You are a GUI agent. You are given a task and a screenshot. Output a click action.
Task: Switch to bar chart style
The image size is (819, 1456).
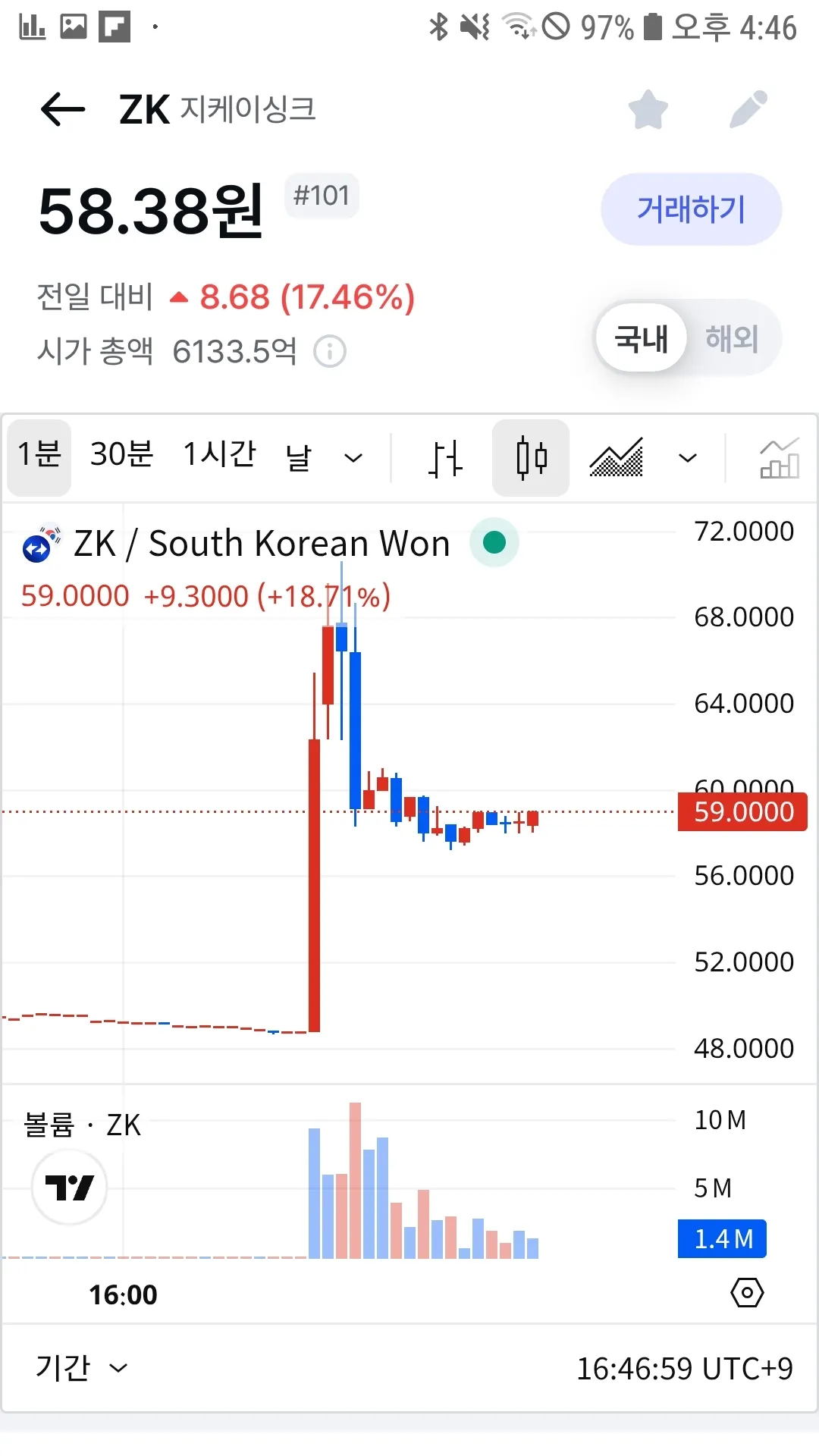pos(445,458)
